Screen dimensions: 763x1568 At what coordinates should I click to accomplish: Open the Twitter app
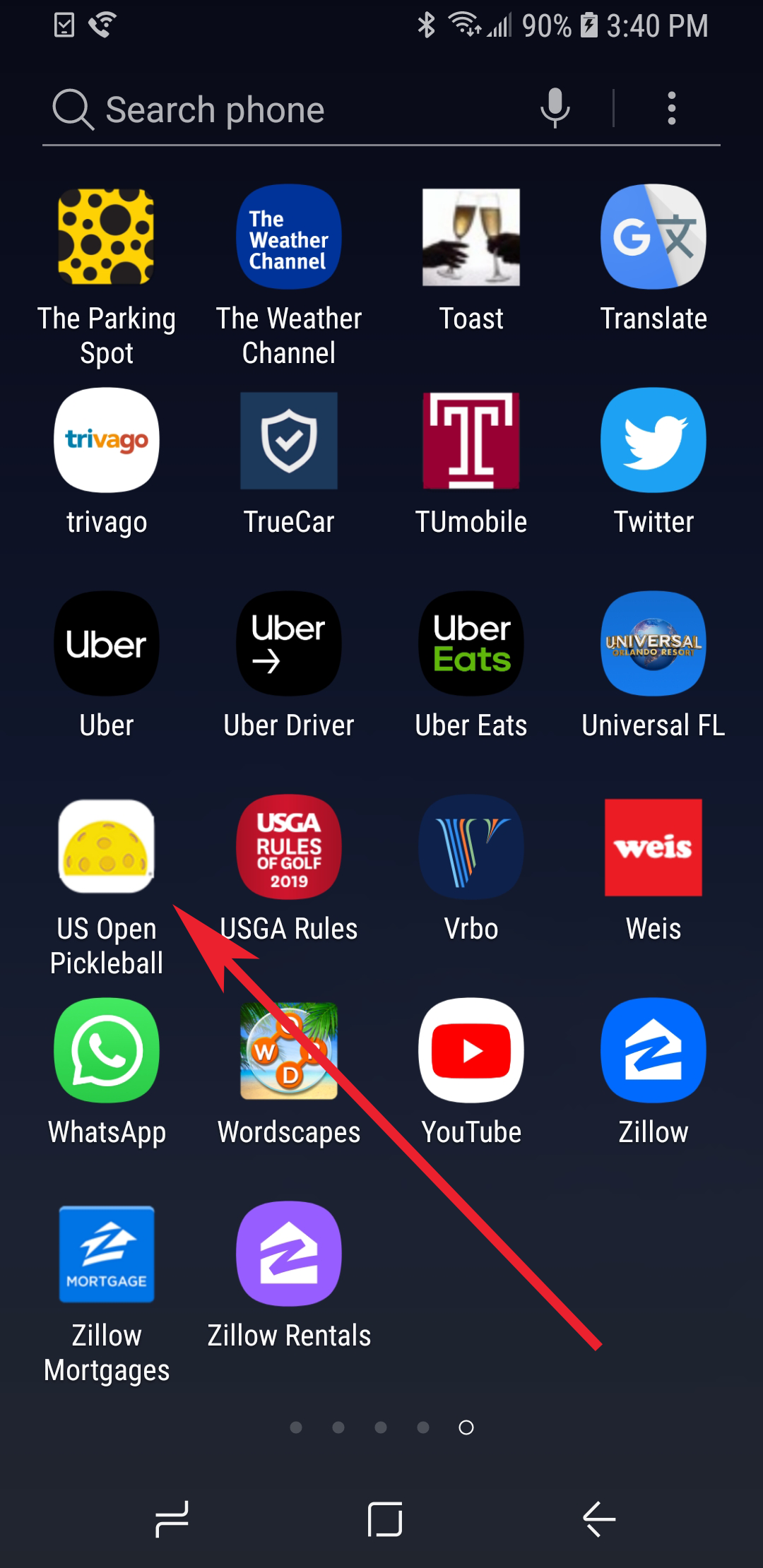click(653, 441)
